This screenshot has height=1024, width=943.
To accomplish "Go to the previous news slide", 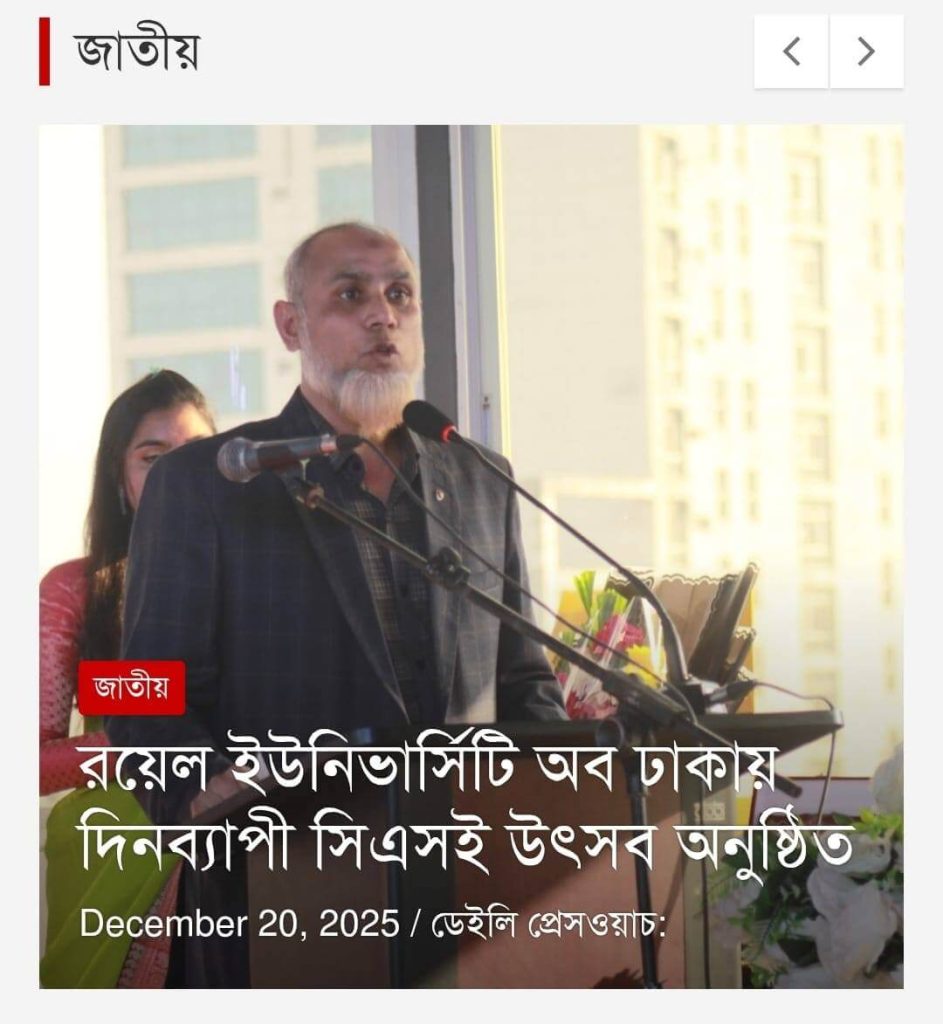I will click(x=791, y=52).
